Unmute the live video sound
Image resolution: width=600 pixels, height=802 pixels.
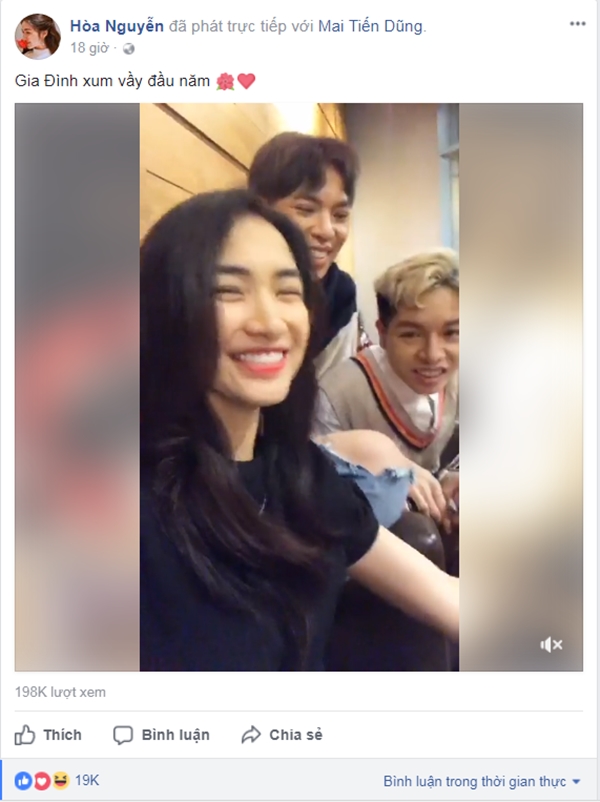551,645
